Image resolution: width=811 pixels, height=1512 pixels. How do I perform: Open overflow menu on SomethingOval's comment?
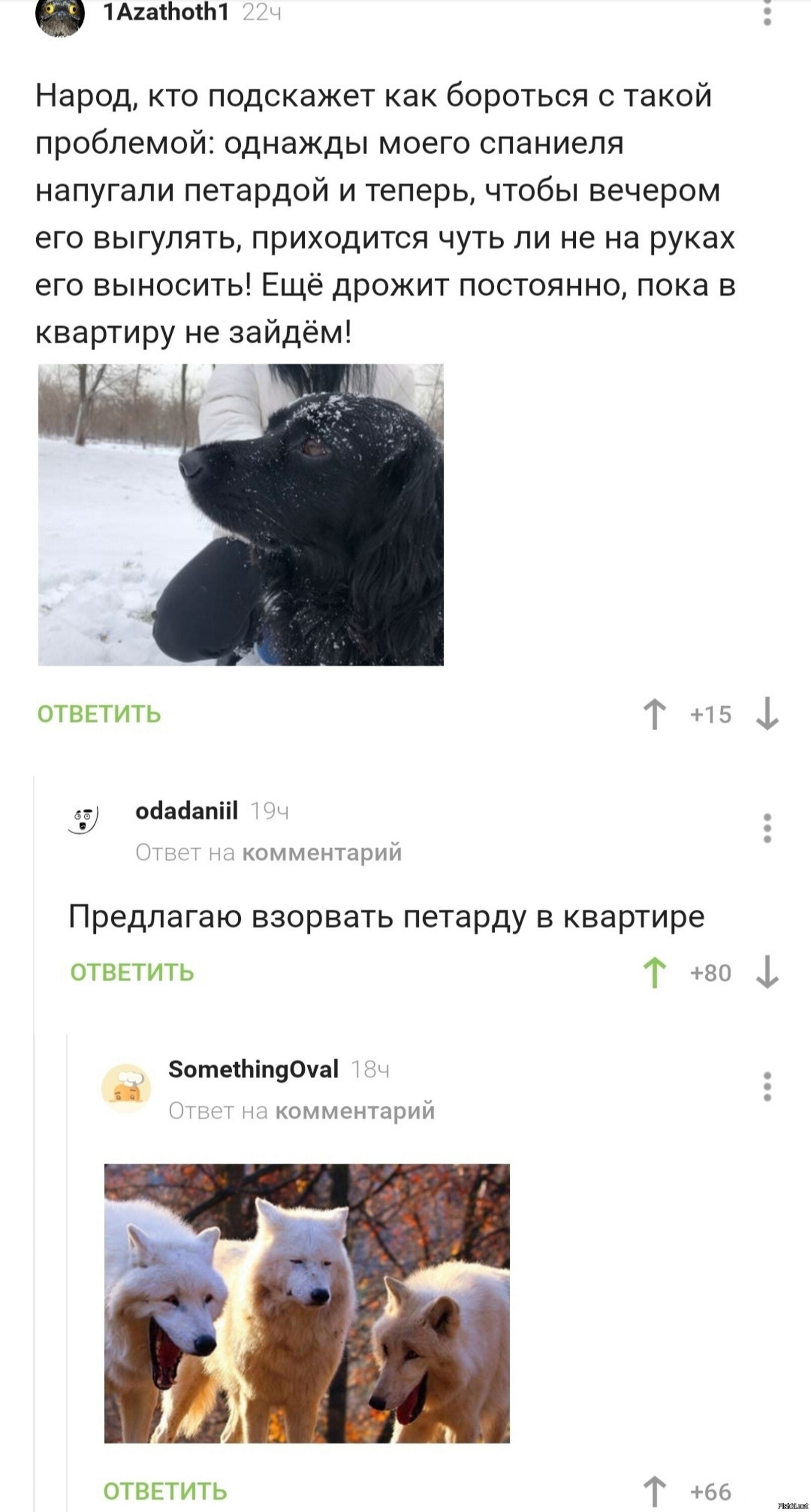coord(766,1086)
